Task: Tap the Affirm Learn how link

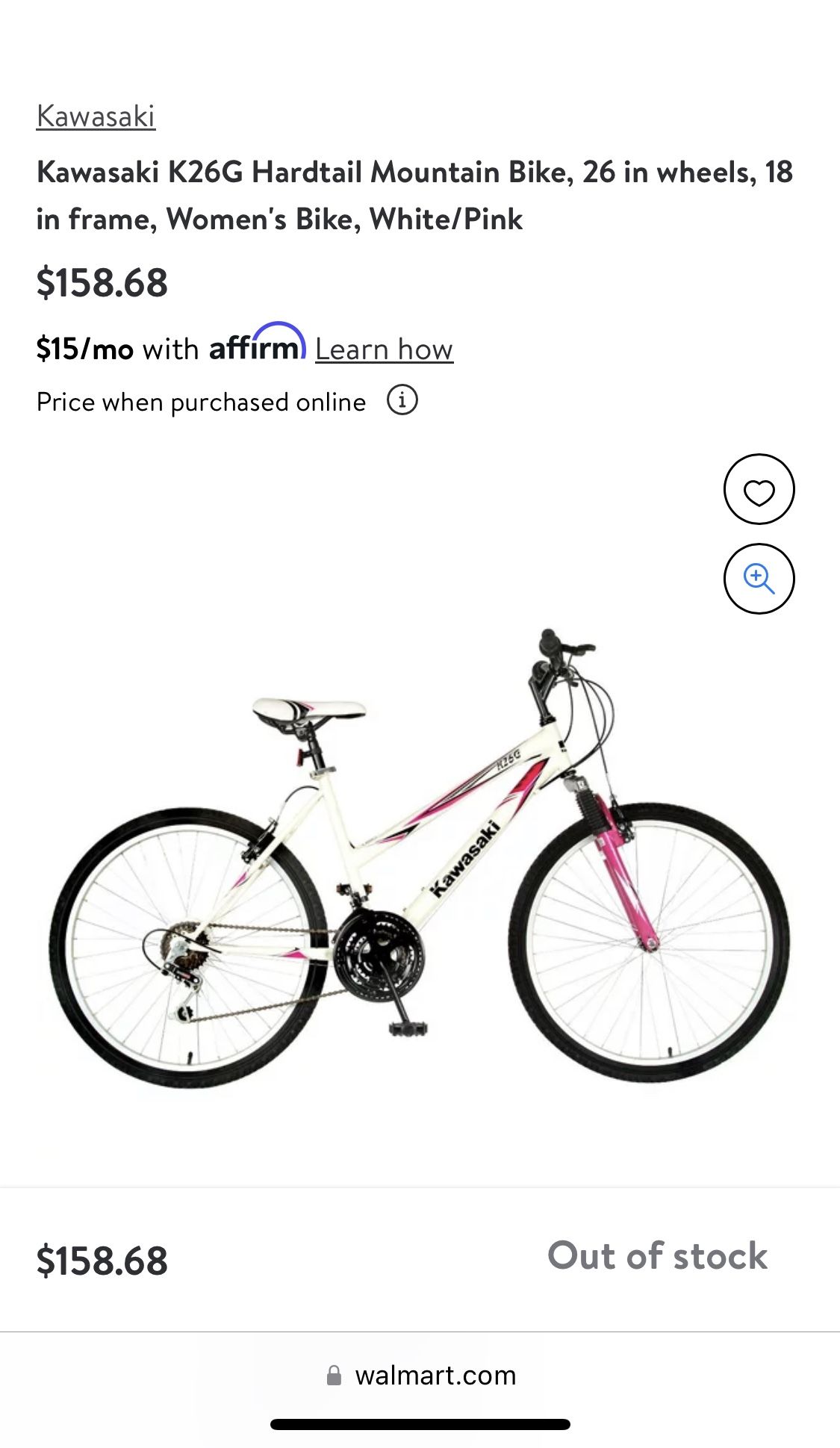Action: [x=384, y=349]
